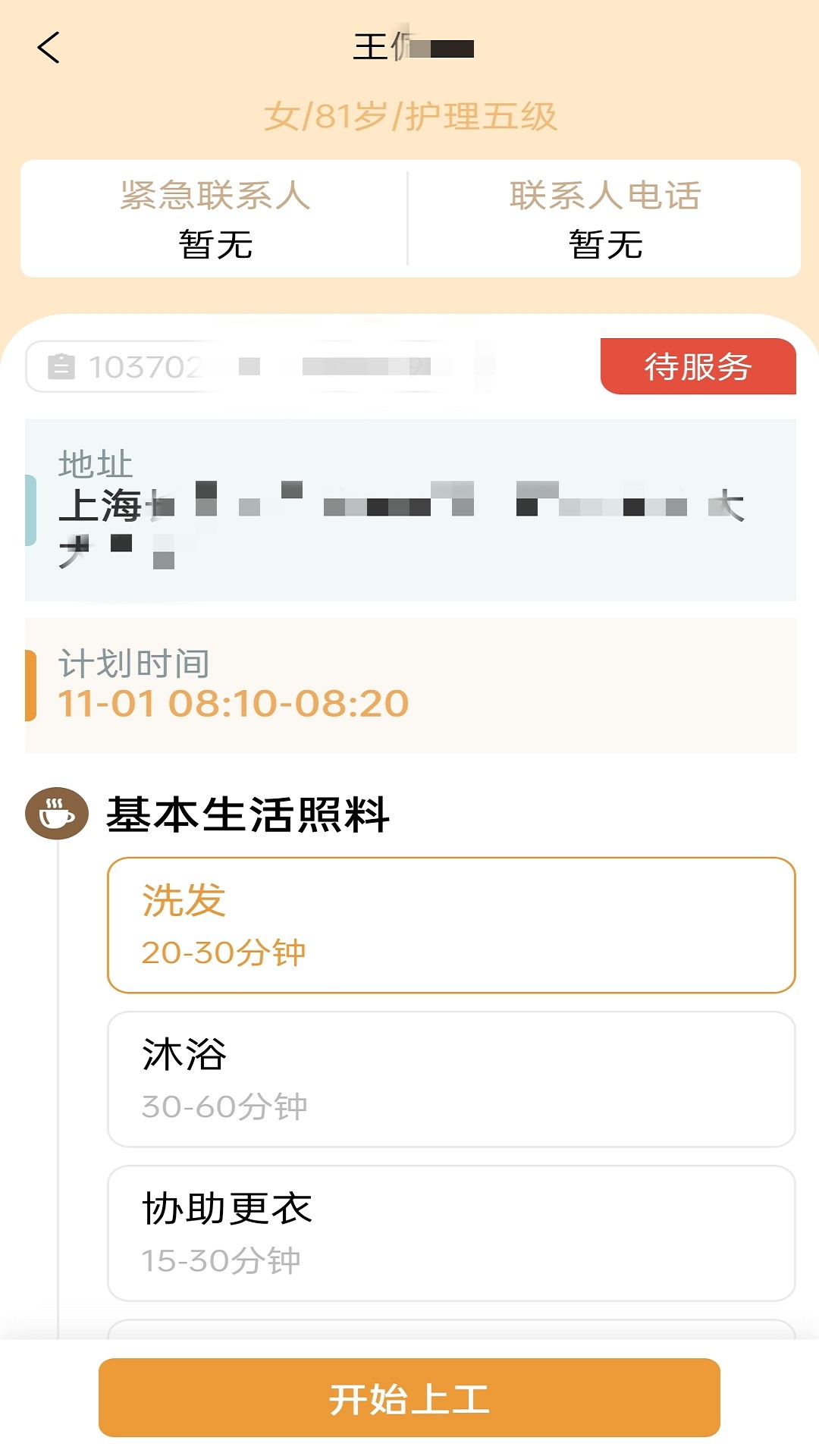Viewport: 819px width, 1456px height.
Task: Open the 地址 address section
Action: click(409, 508)
